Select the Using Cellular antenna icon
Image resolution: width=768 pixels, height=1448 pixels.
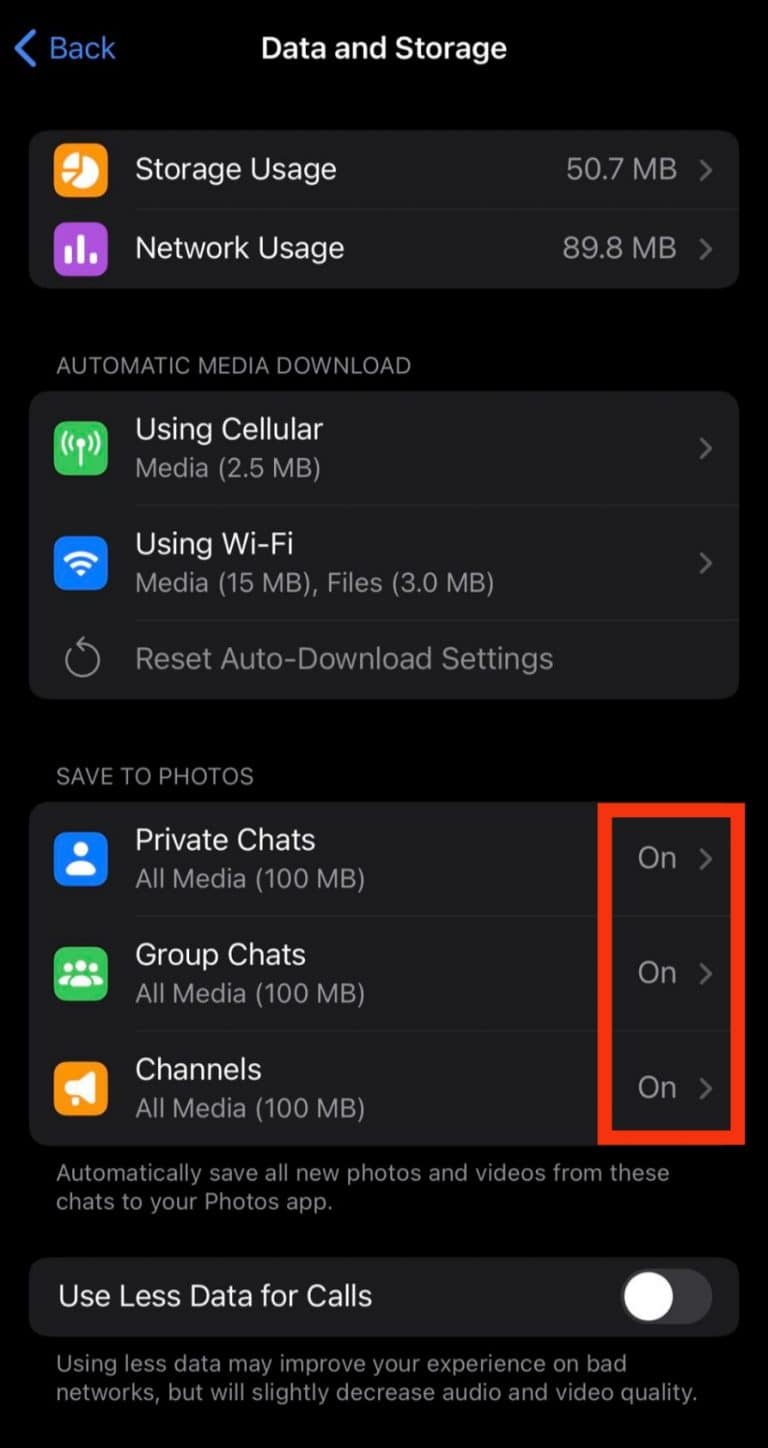[80, 448]
